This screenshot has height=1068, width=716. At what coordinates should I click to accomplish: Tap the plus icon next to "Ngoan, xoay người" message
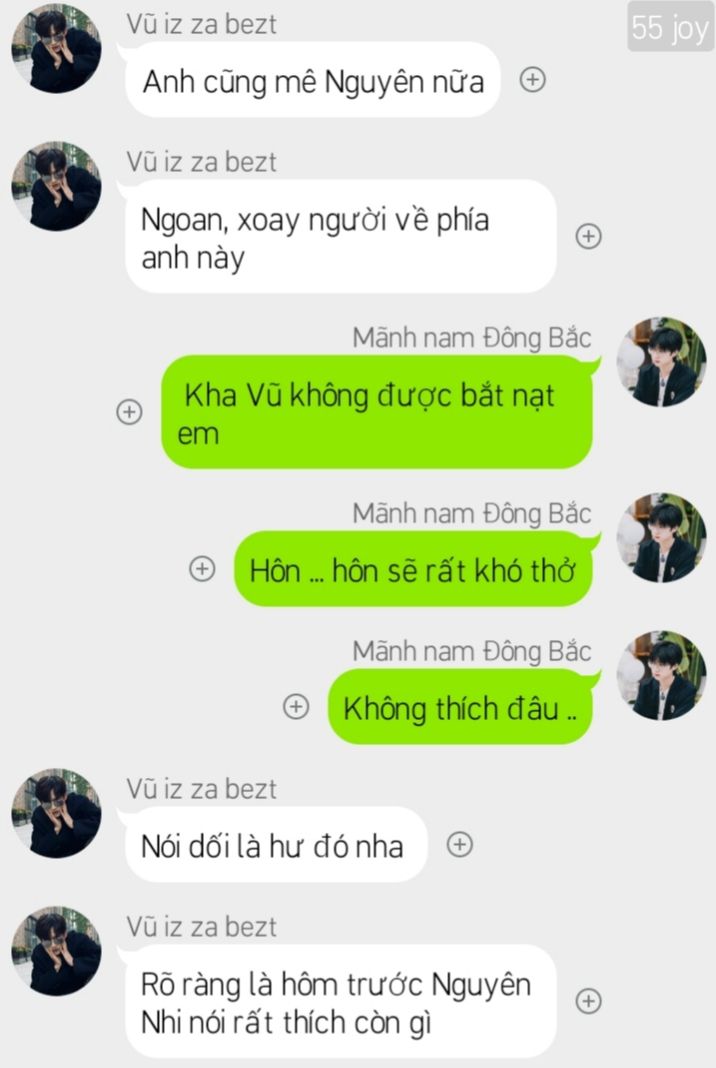pos(589,236)
